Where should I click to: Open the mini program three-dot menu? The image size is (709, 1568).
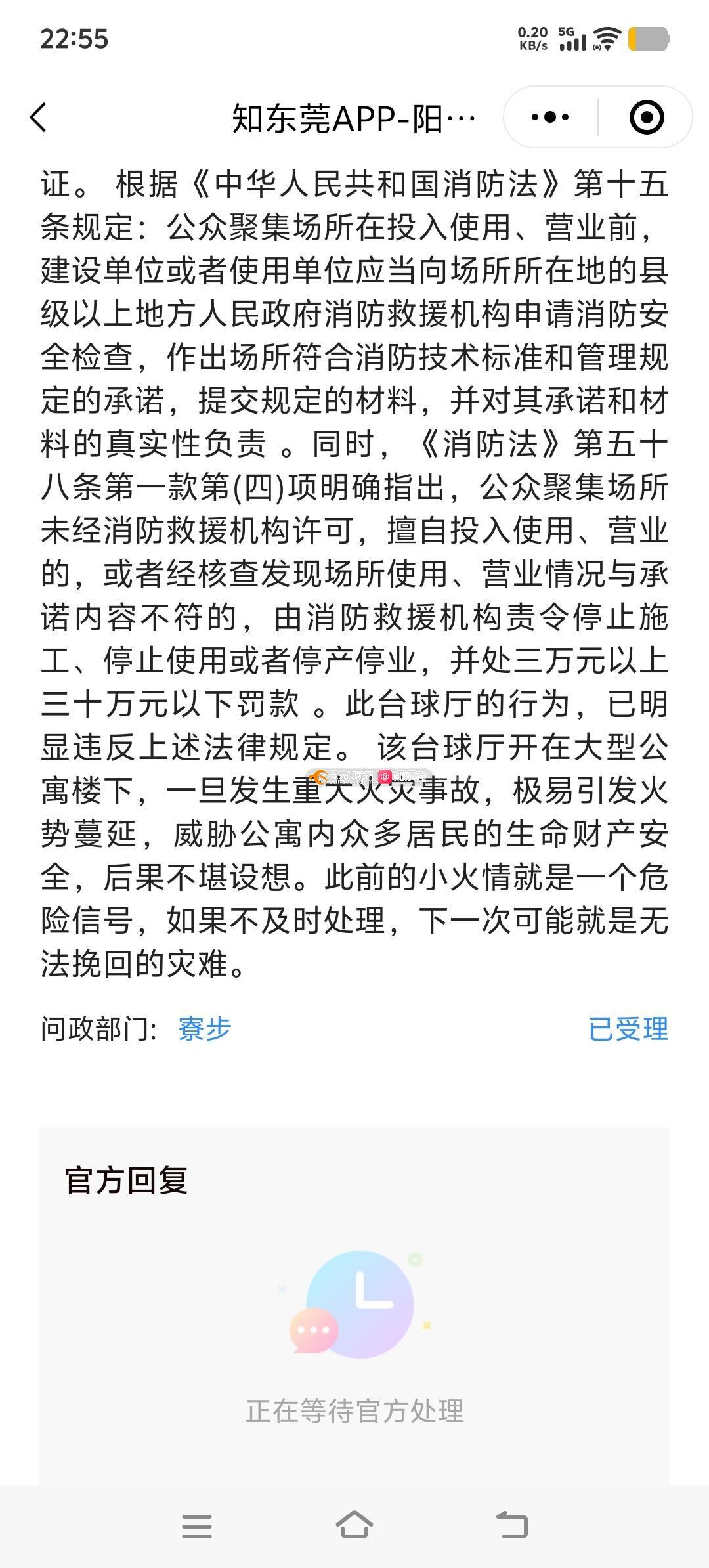click(550, 118)
